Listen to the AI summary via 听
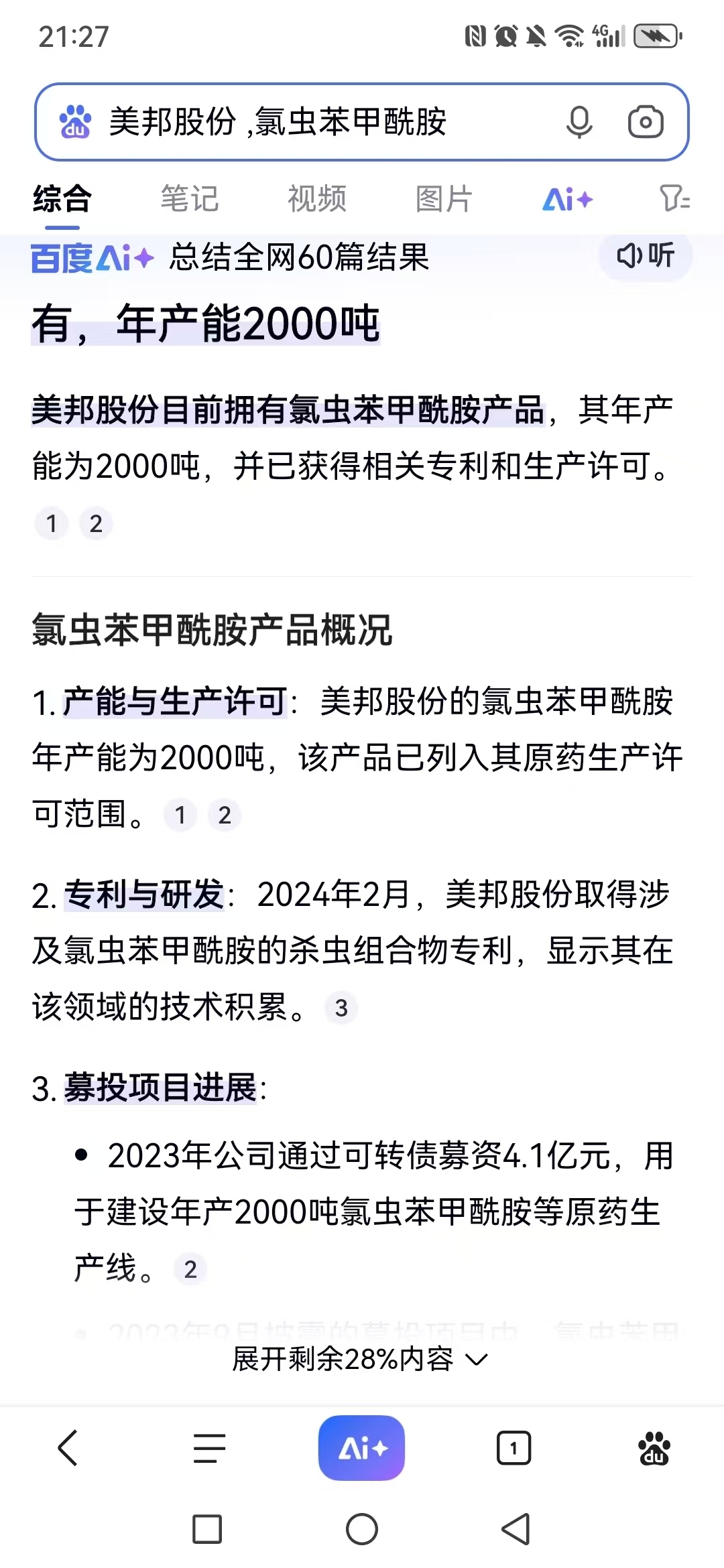The height and width of the screenshot is (1568, 724). point(646,255)
